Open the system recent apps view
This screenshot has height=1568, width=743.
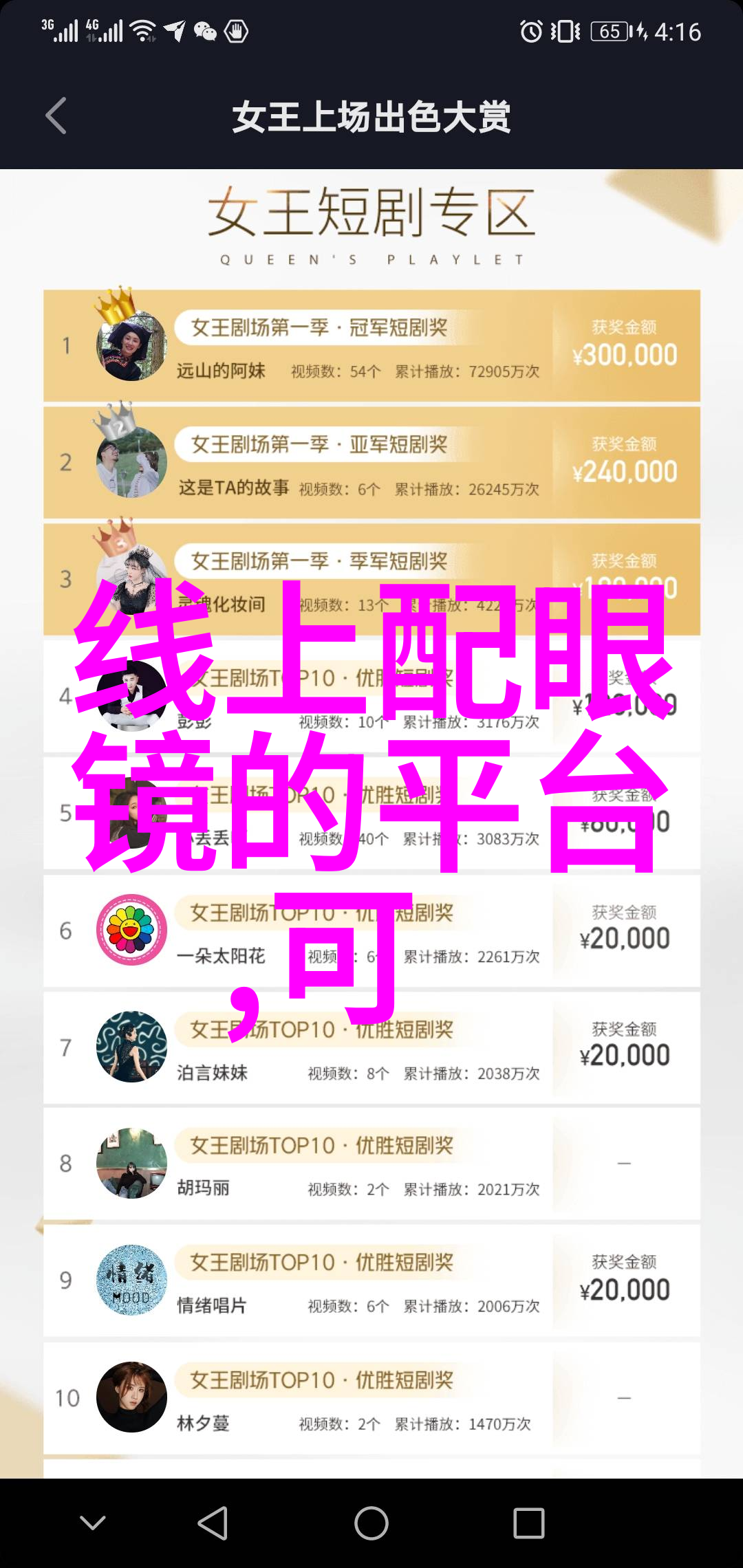click(528, 1523)
